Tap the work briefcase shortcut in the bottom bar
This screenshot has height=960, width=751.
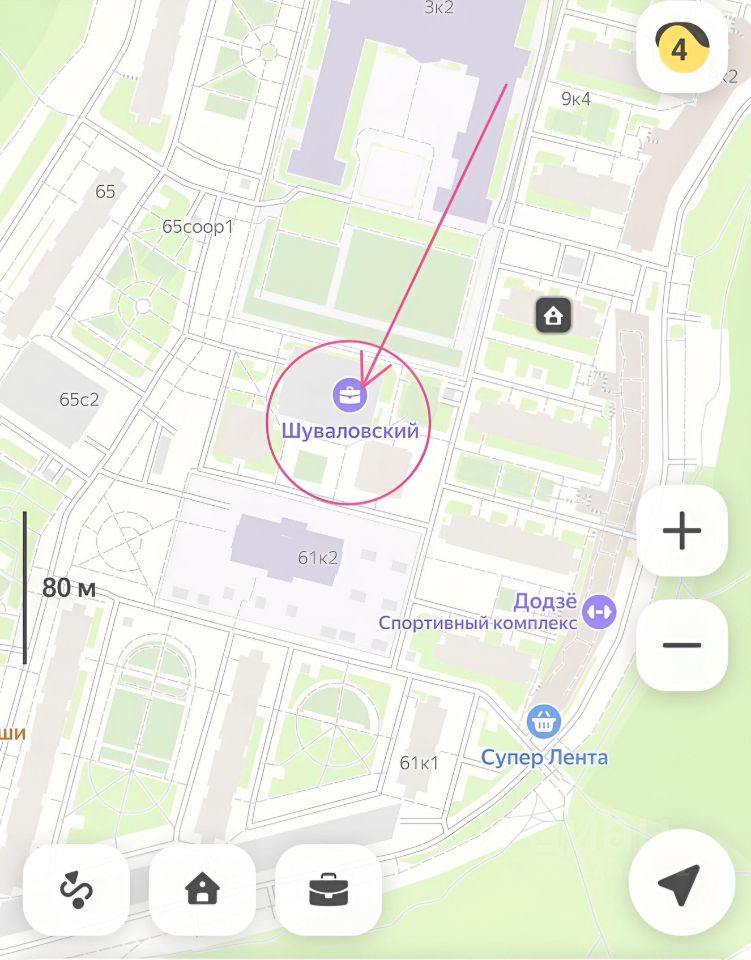click(x=328, y=889)
